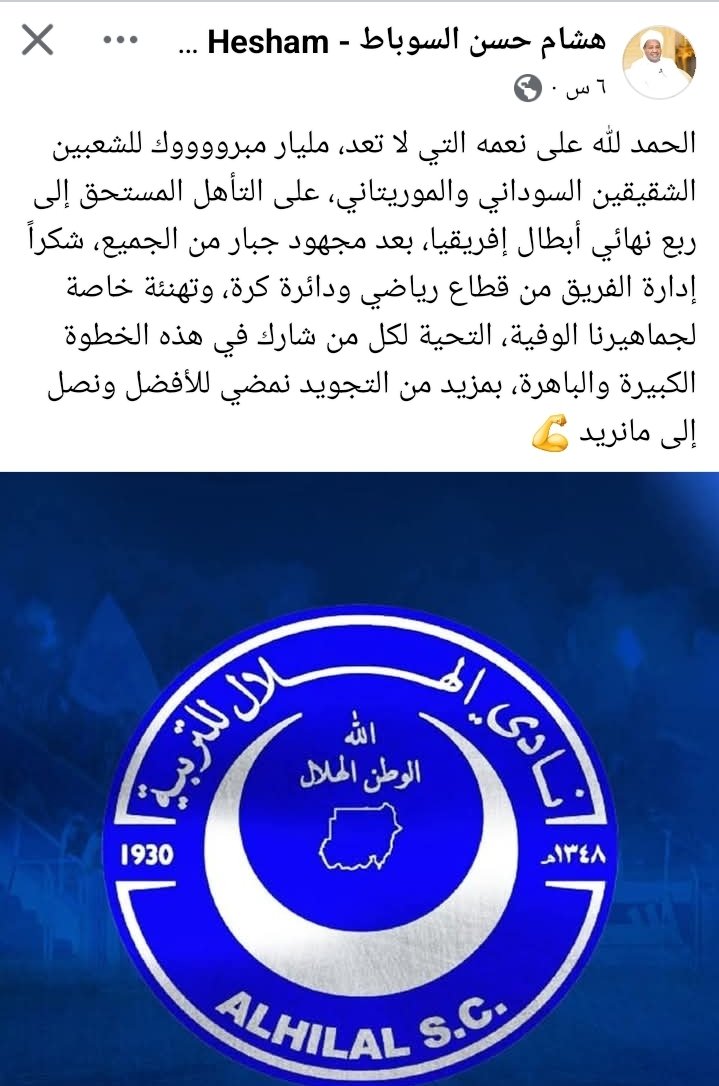The image size is (719, 1086).
Task: Close the post with the X button
Action: pos(38,42)
